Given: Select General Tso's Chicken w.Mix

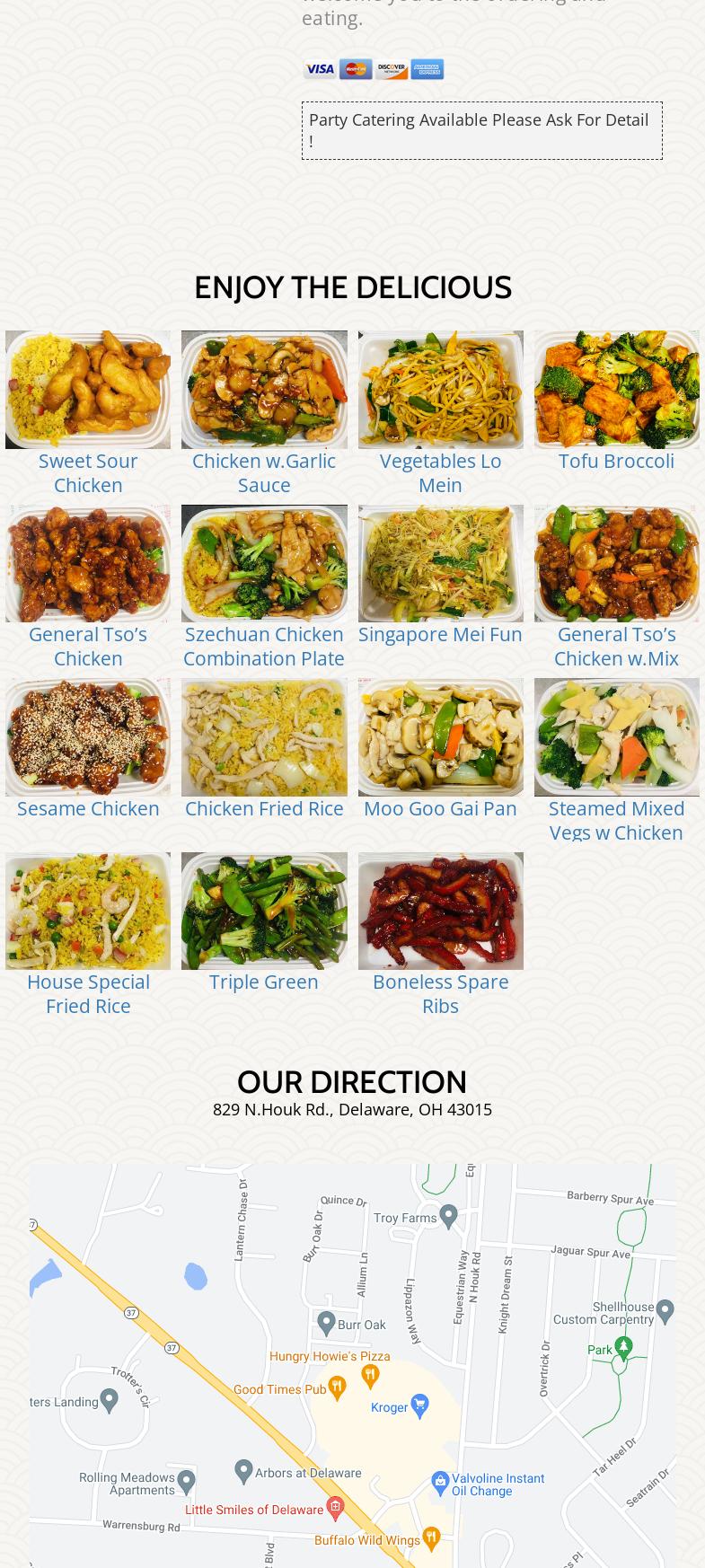Looking at the screenshot, I should coord(616,646).
